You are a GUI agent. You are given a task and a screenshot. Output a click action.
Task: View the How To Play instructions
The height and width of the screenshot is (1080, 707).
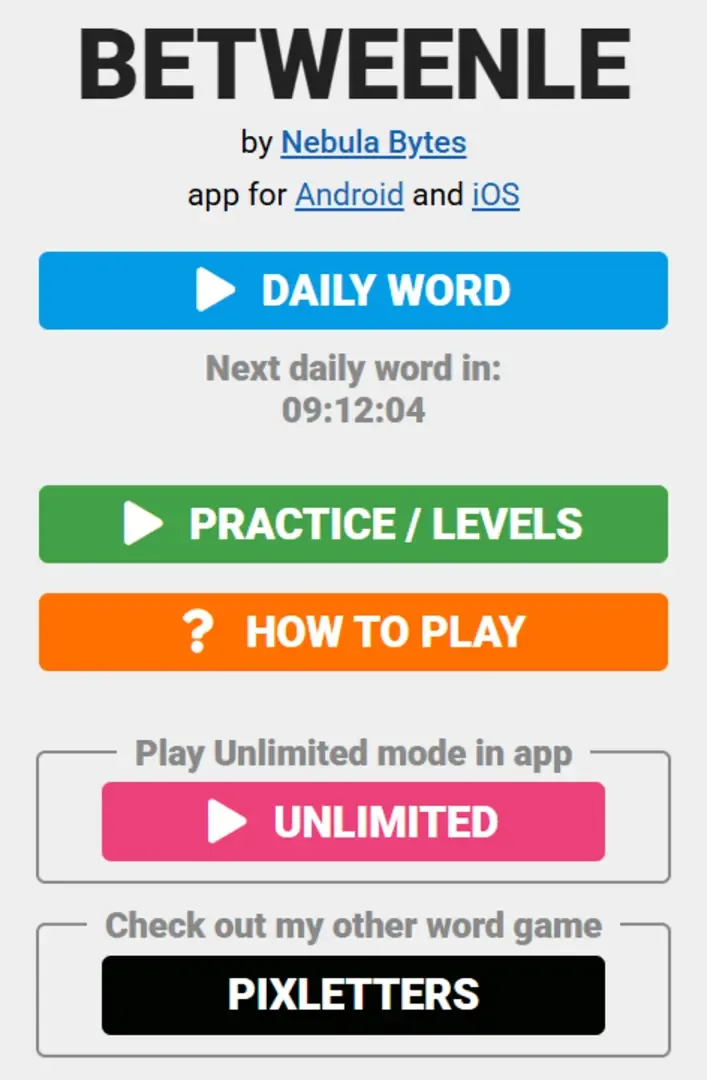[353, 632]
